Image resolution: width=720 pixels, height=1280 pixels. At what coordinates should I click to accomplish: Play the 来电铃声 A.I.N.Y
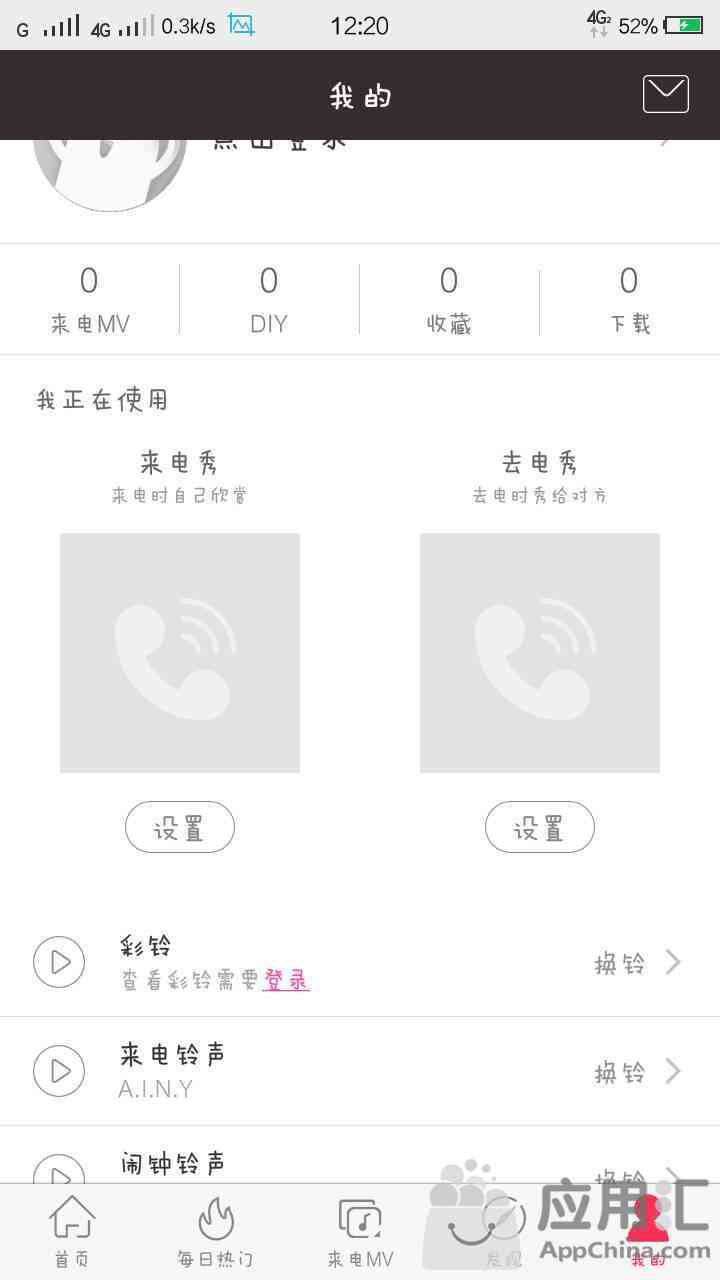[59, 1071]
